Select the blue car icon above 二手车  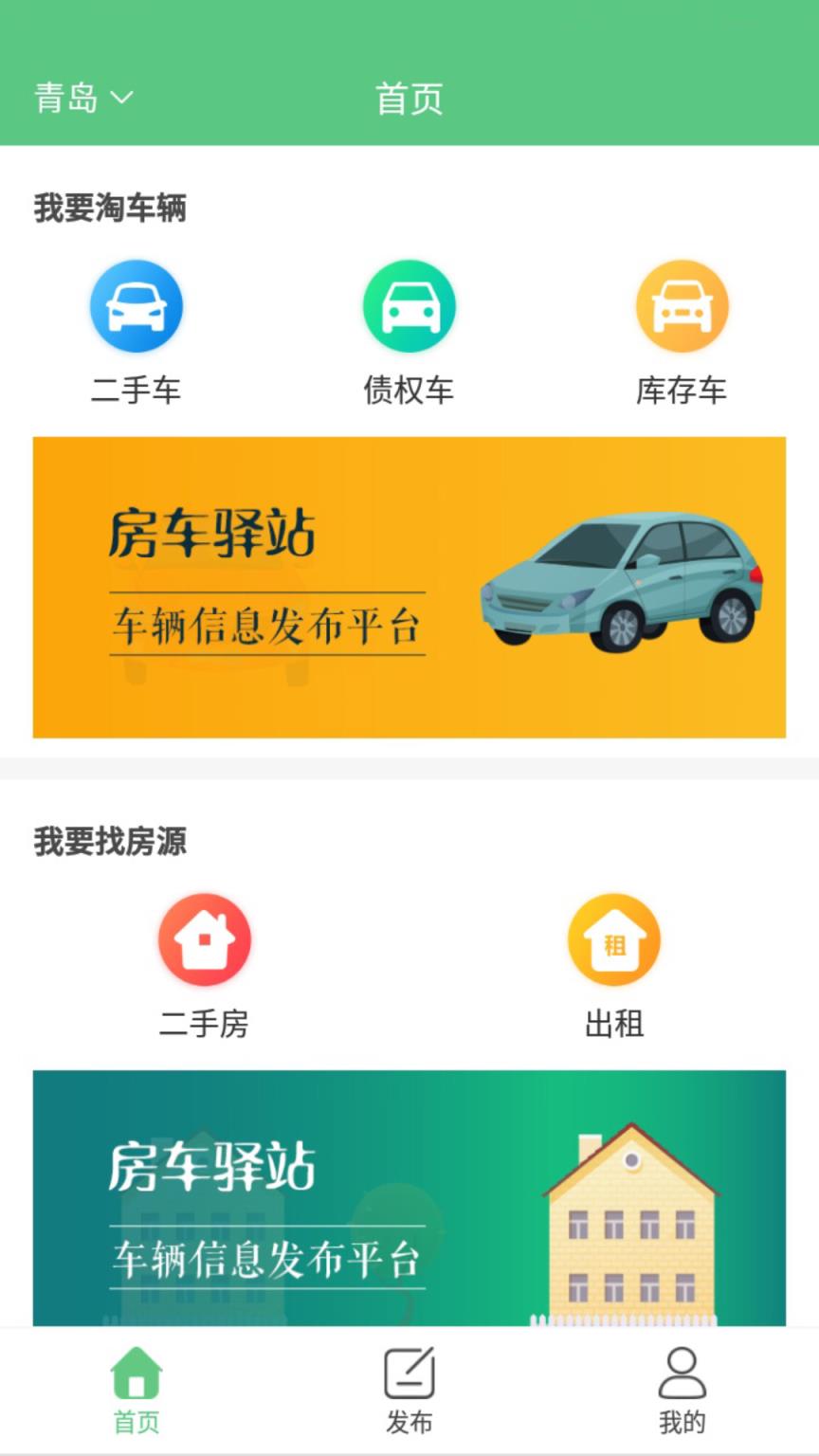pyautogui.click(x=136, y=305)
